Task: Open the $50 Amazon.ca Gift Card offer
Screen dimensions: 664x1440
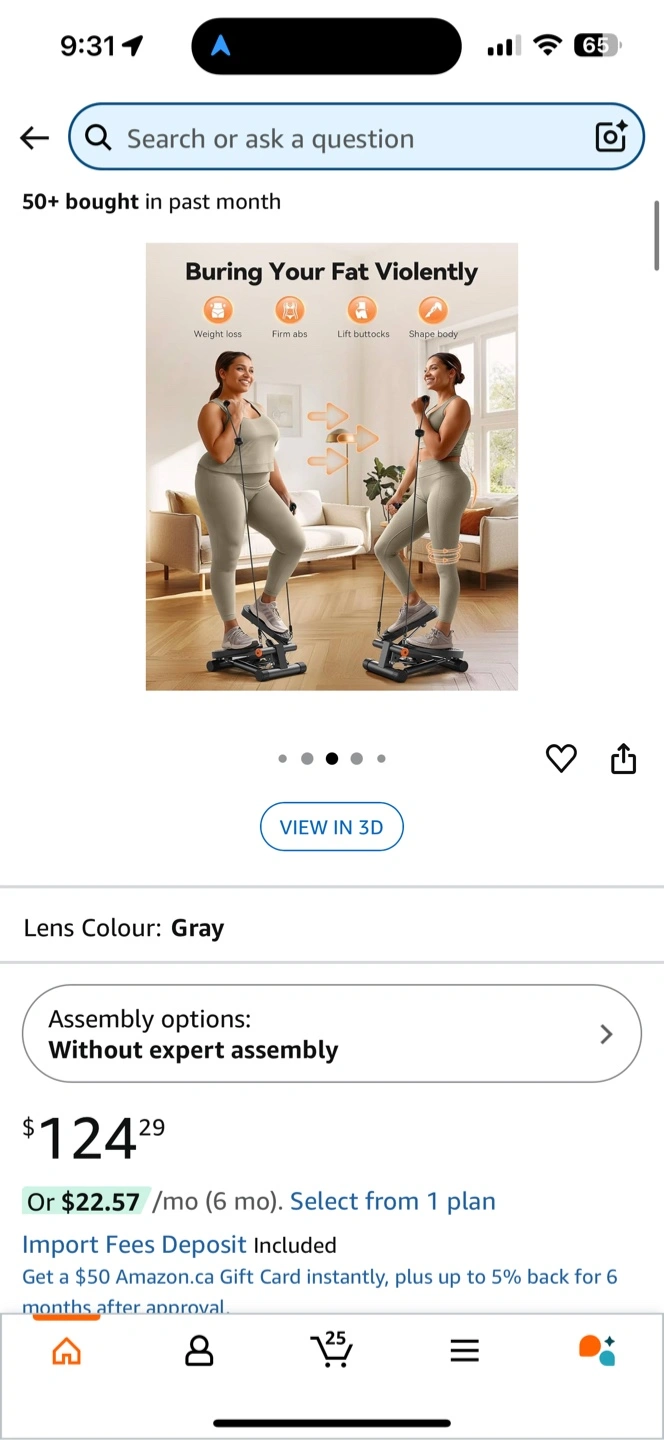Action: [x=320, y=1278]
